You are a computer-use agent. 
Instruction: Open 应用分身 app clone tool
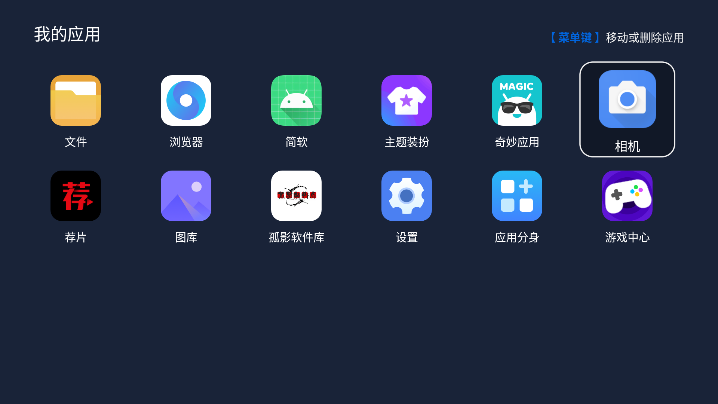click(516, 196)
